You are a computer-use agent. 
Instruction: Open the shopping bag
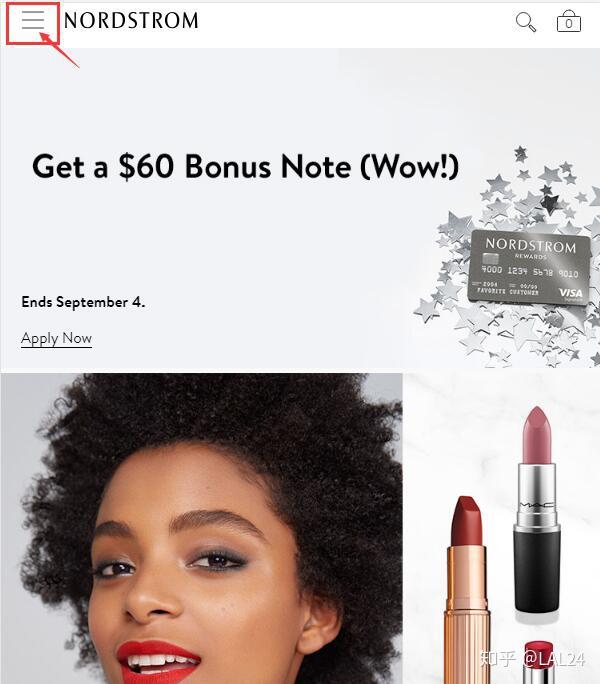(568, 22)
